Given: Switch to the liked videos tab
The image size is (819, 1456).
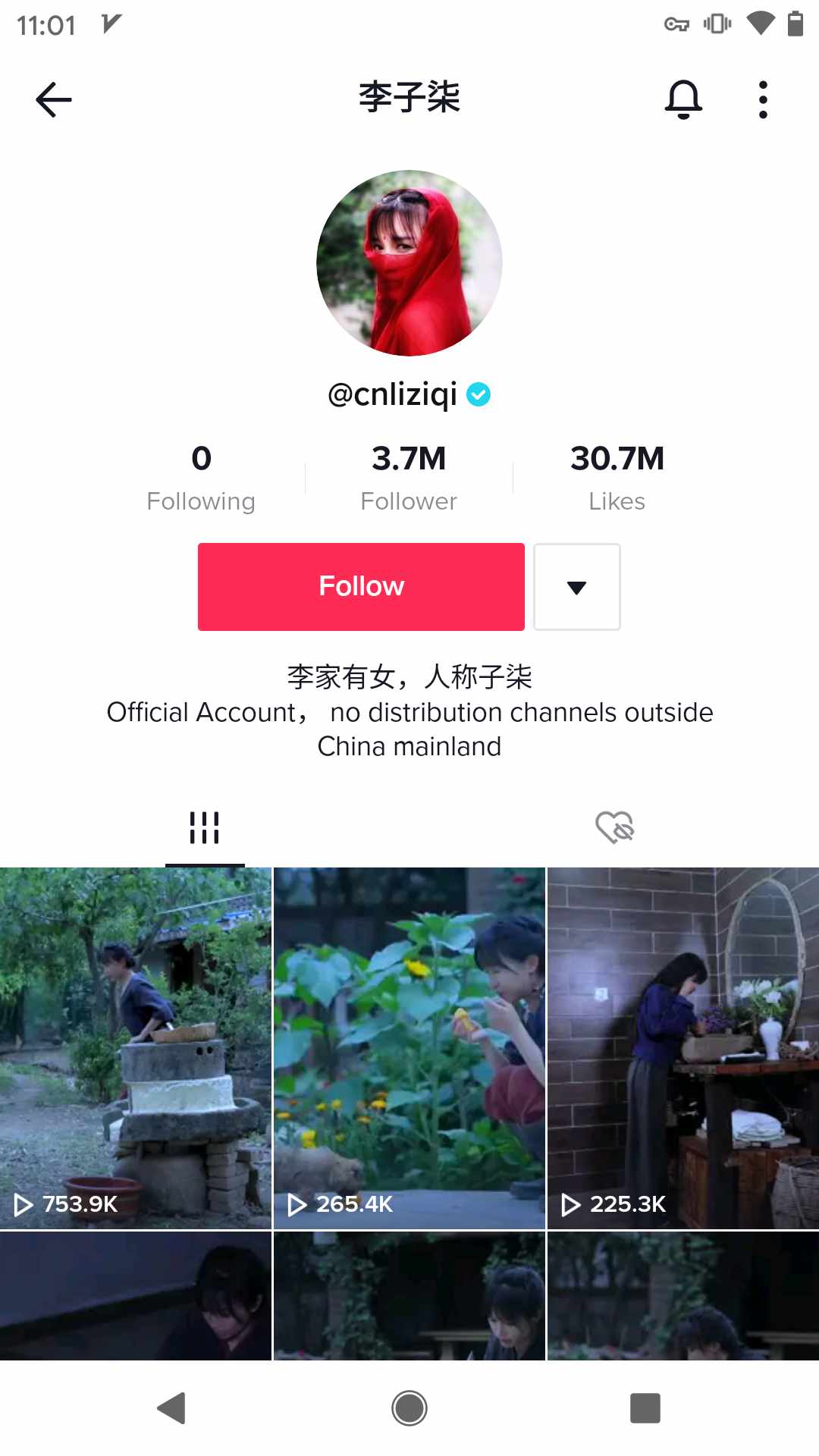Looking at the screenshot, I should coord(614,827).
